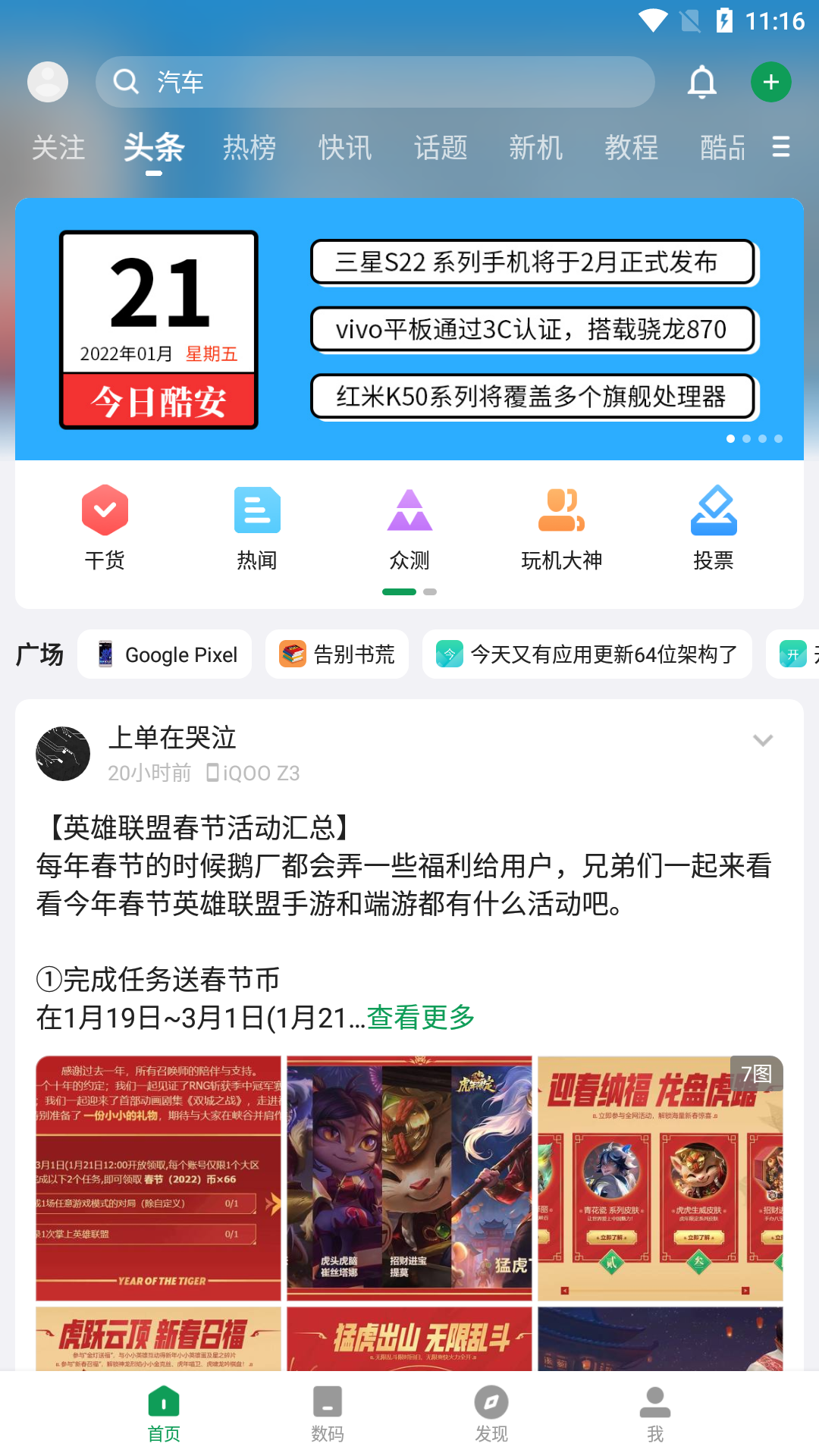Expand the post options chevron on 上单在哭泣's post

point(763,740)
